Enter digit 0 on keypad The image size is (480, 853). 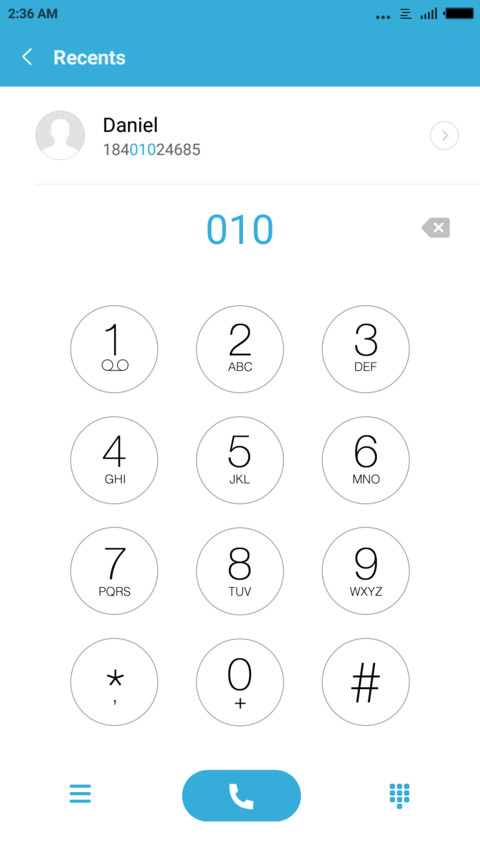click(240, 682)
